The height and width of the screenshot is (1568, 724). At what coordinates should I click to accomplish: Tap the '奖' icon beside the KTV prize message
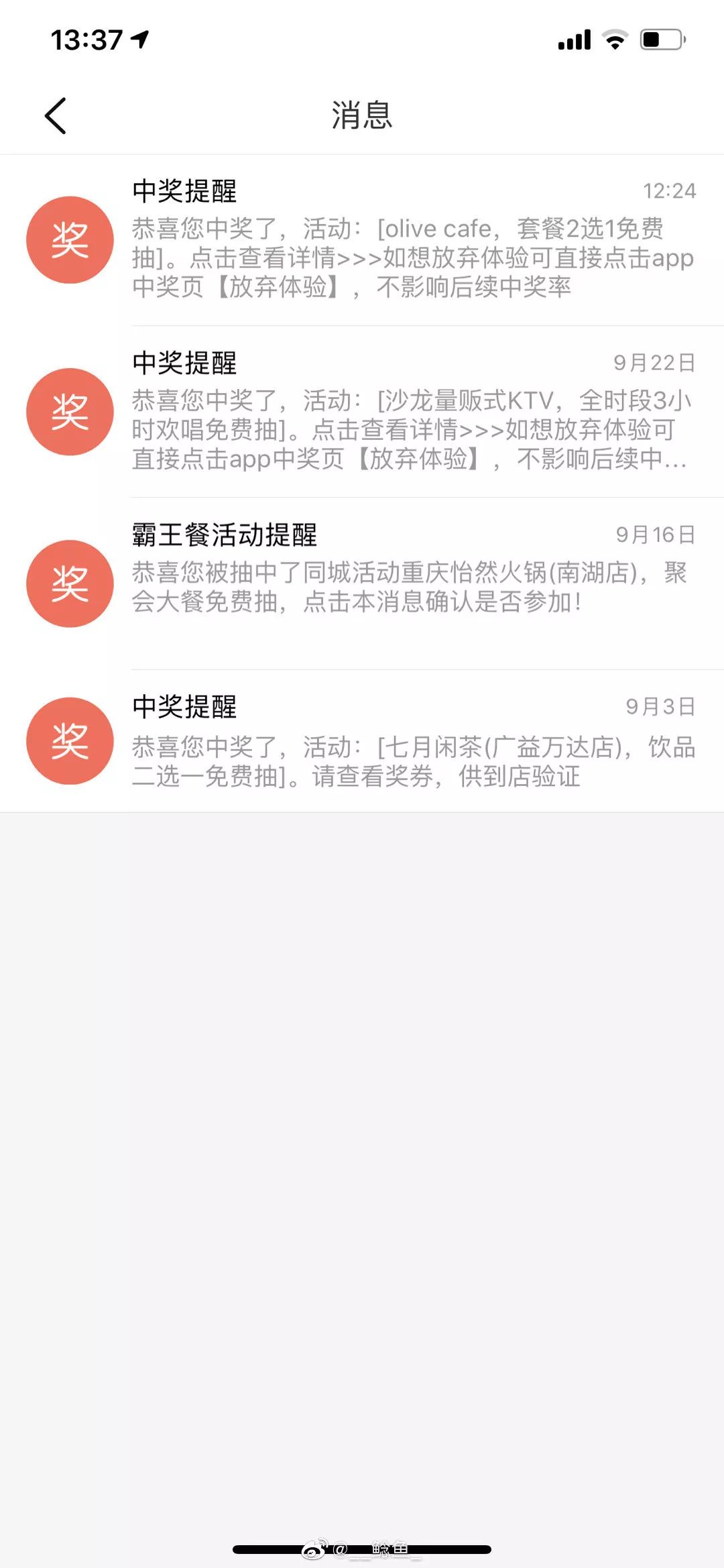(x=69, y=412)
